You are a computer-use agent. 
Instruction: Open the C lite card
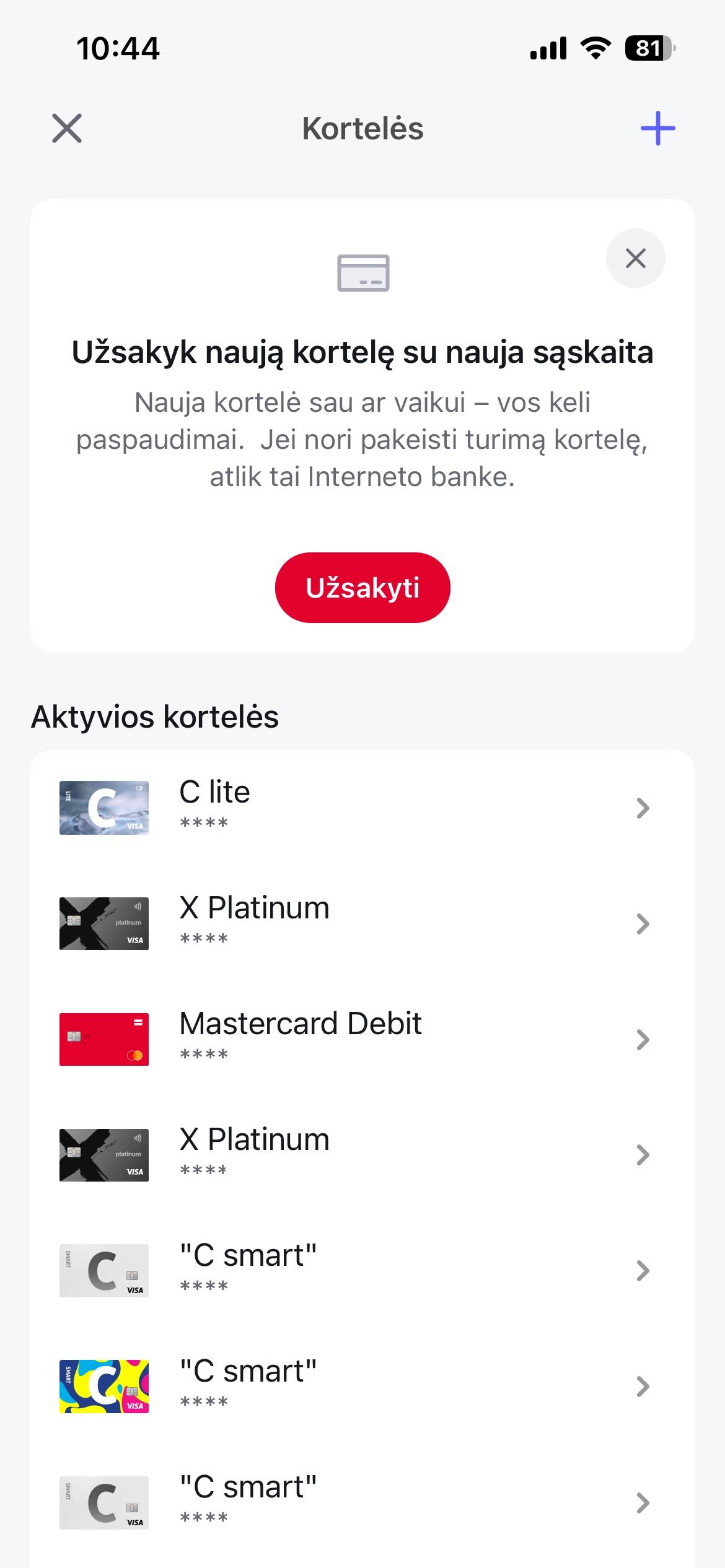click(362, 808)
